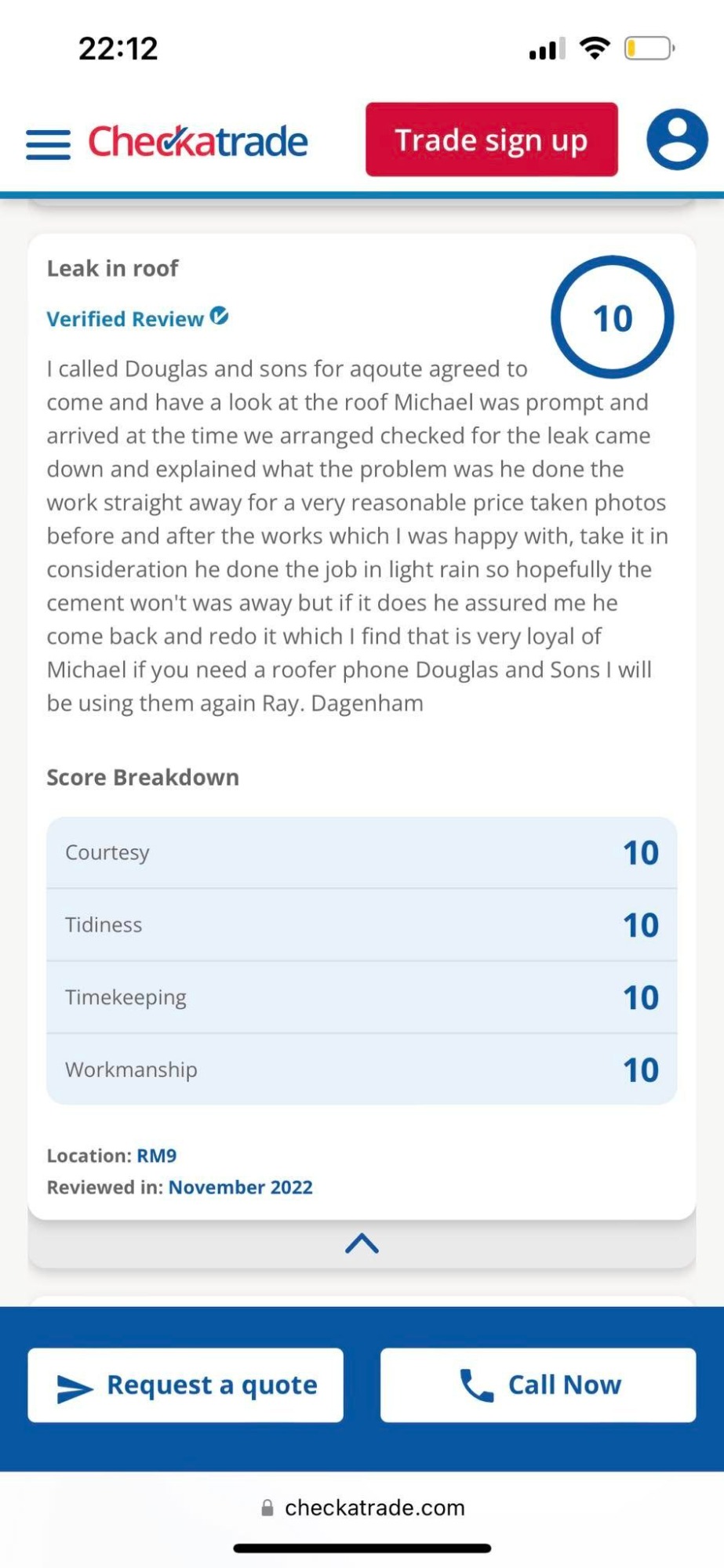Tap the Trade sign up button
The image size is (724, 1568).
pyautogui.click(x=491, y=140)
